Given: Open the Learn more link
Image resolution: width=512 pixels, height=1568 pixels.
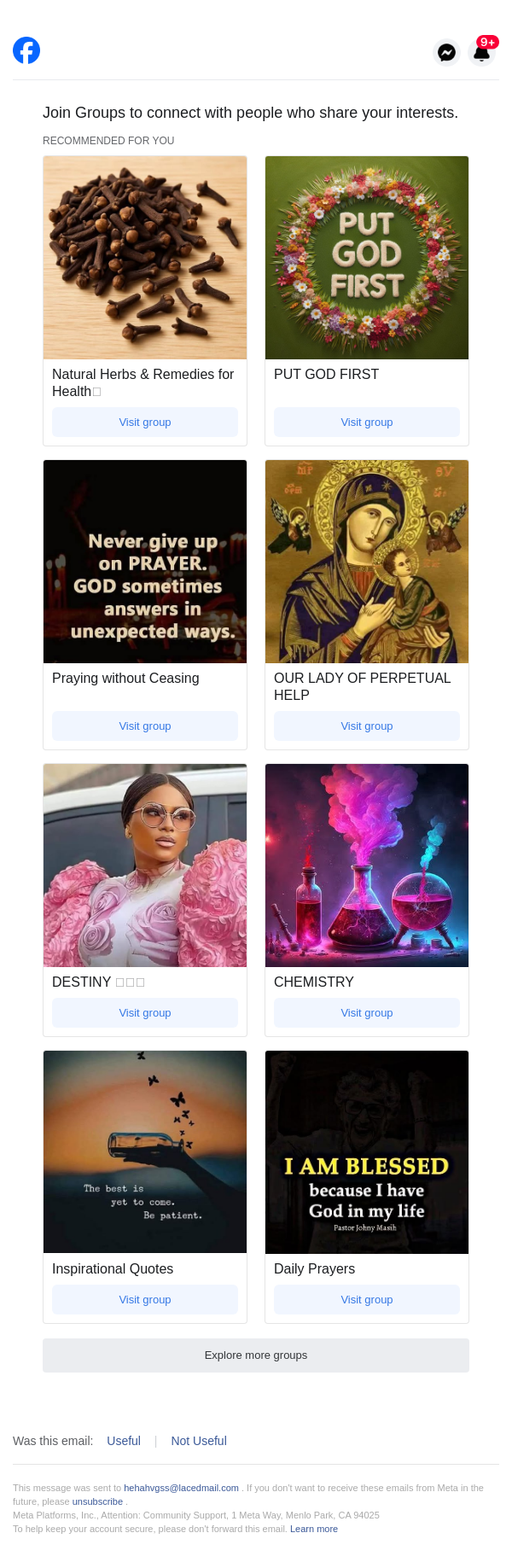Looking at the screenshot, I should pos(314,1529).
